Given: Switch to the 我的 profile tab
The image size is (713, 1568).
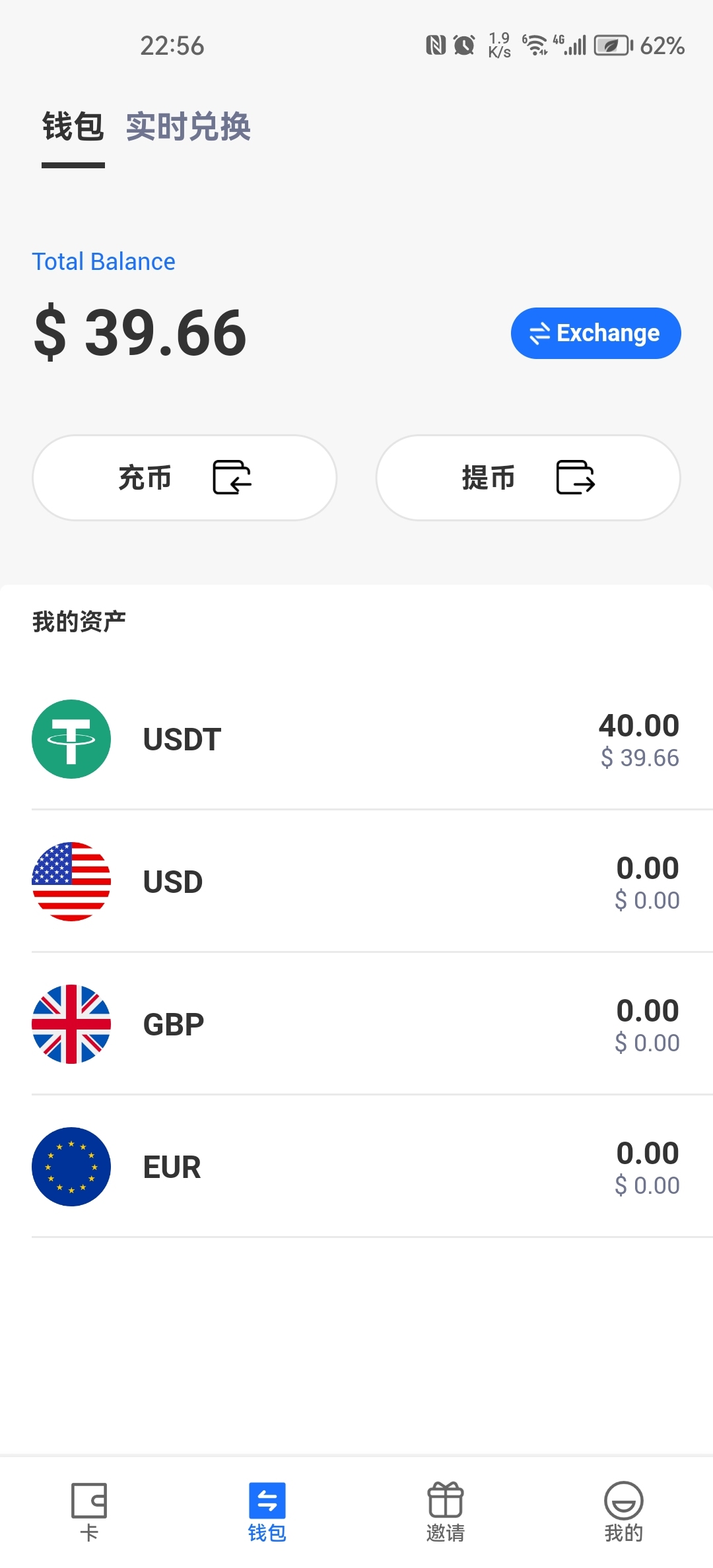Looking at the screenshot, I should pyautogui.click(x=624, y=1511).
